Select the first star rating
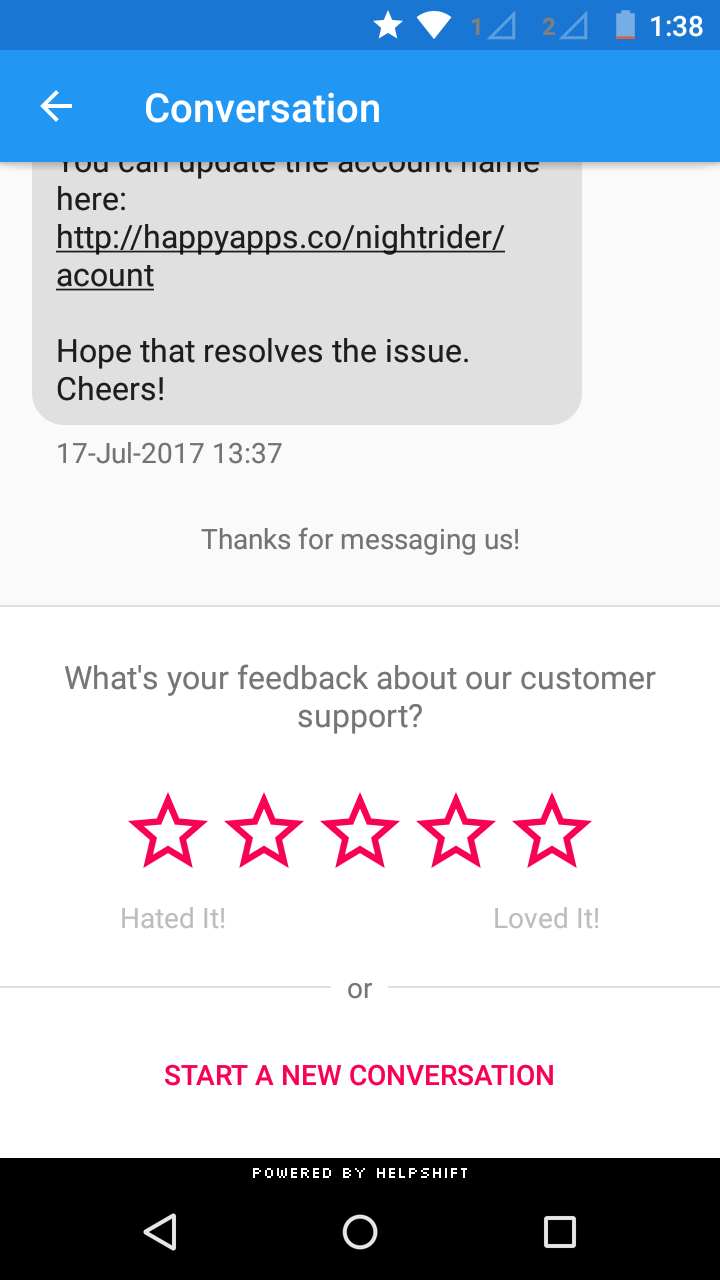 (168, 829)
